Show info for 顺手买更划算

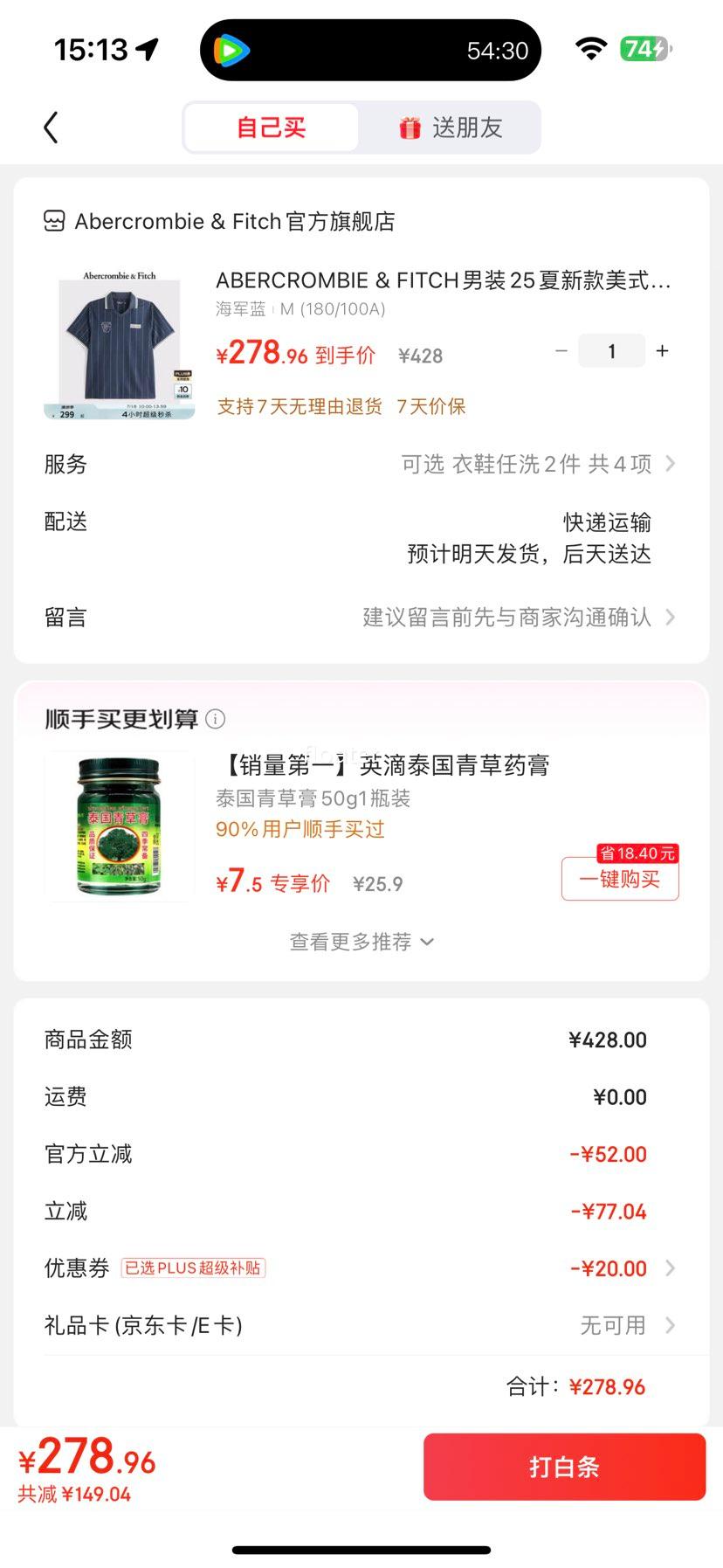[x=215, y=719]
